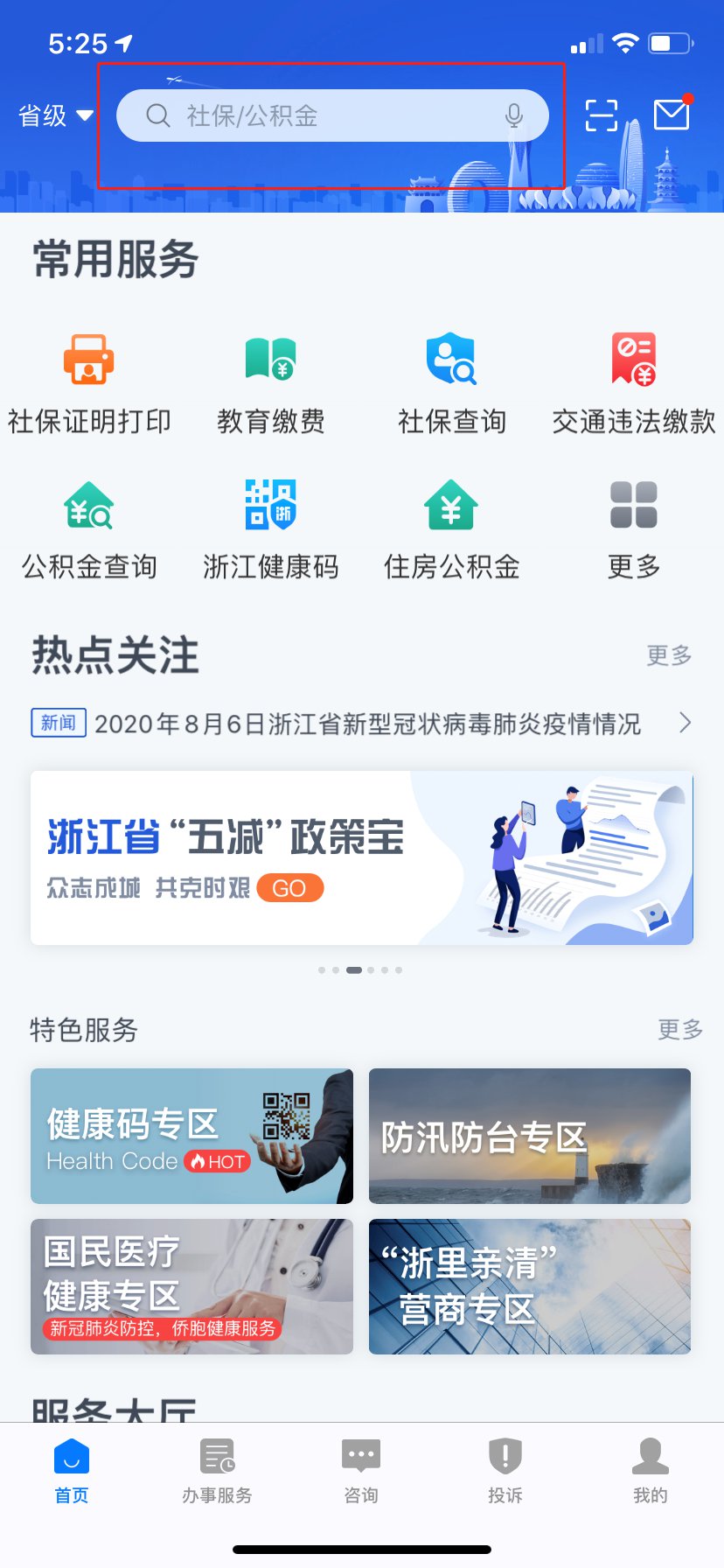
Task: Open the 2020年8月6日 news headline
Action: click(367, 724)
